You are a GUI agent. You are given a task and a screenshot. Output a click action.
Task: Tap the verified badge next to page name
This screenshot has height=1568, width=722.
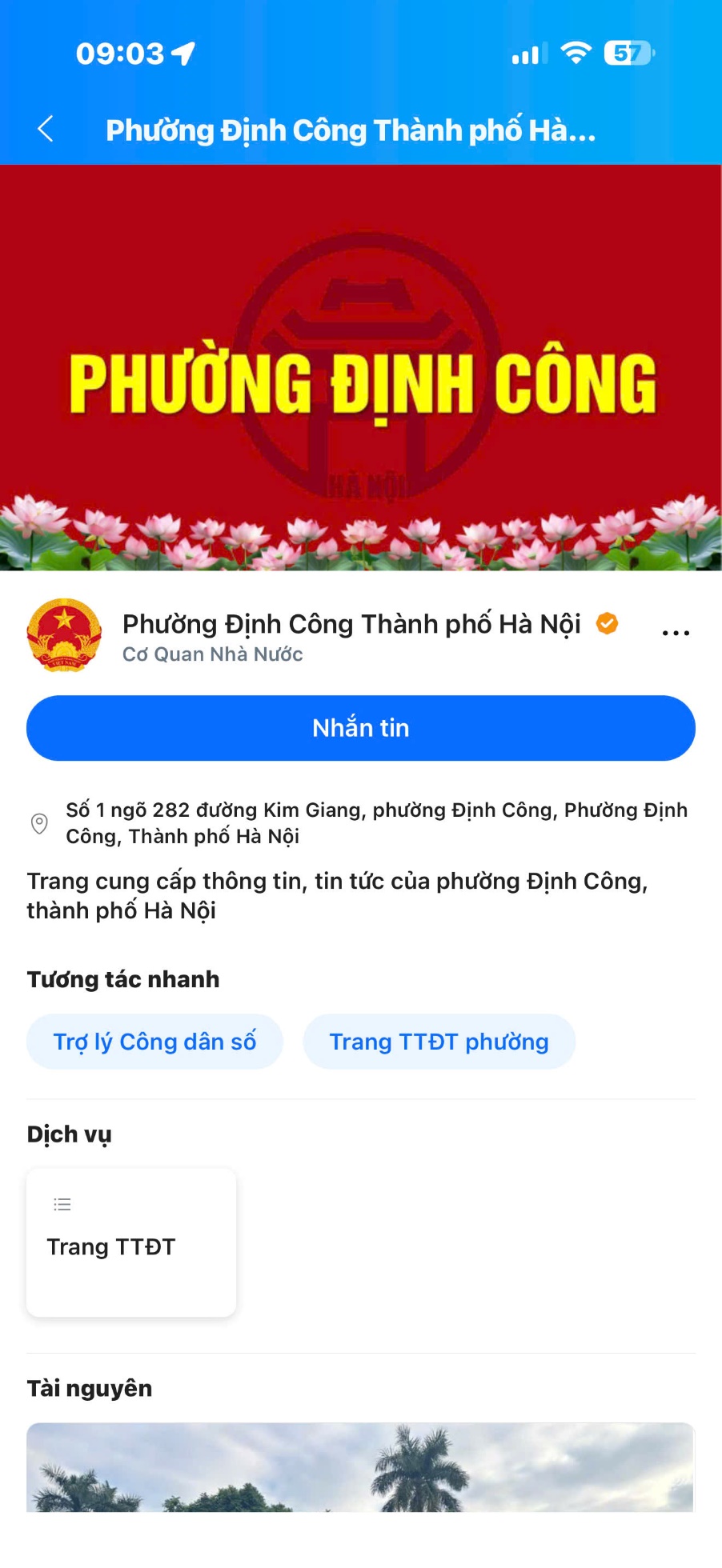click(607, 624)
